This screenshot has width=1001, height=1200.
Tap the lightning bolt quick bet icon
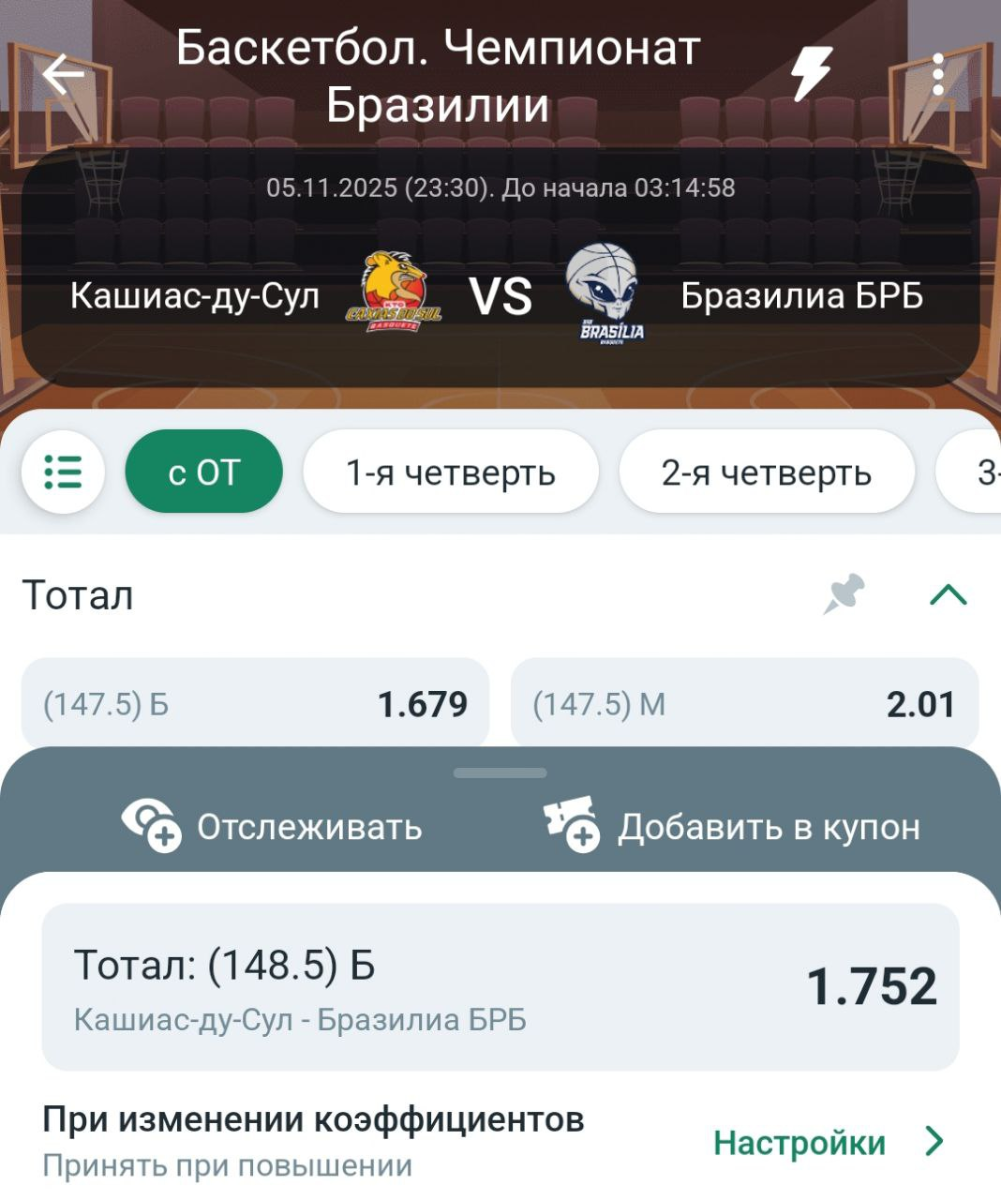812,74
